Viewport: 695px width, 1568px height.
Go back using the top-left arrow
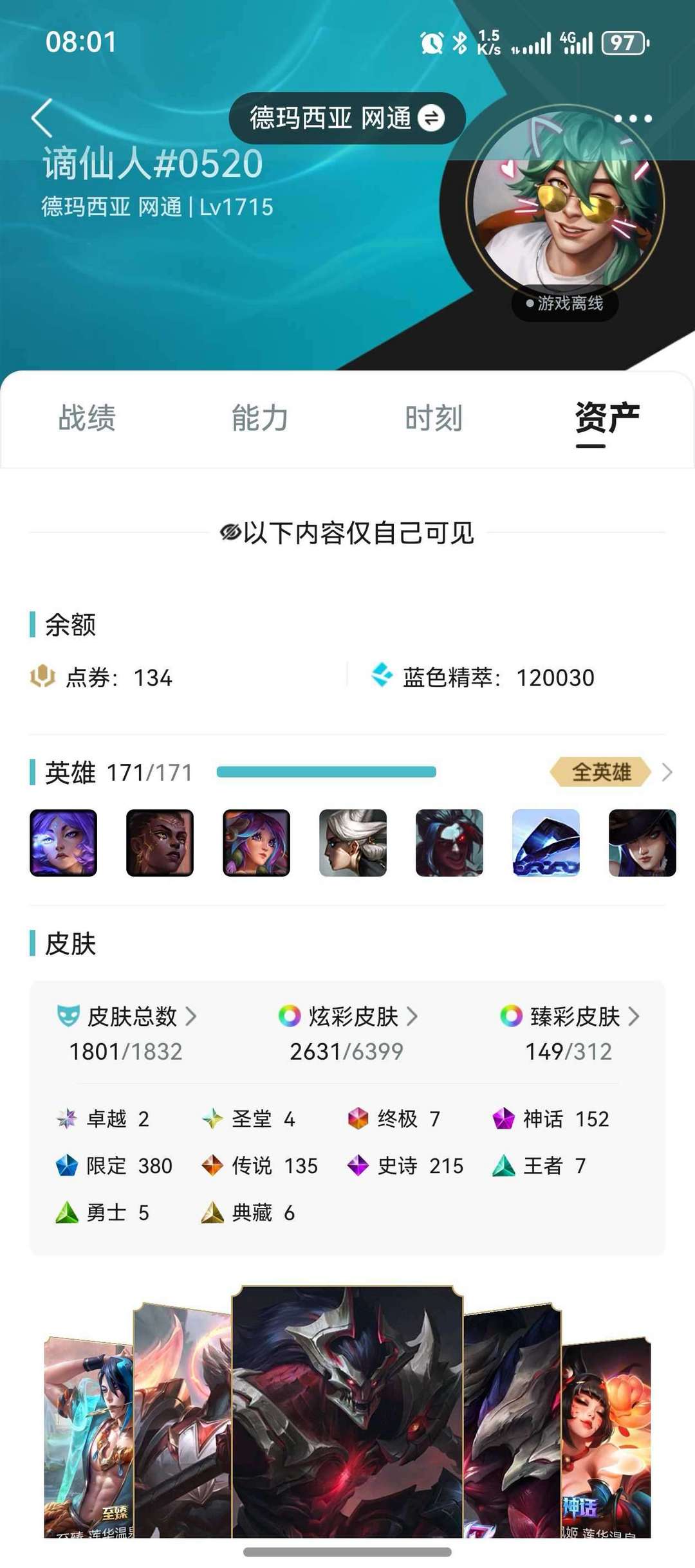(x=42, y=118)
